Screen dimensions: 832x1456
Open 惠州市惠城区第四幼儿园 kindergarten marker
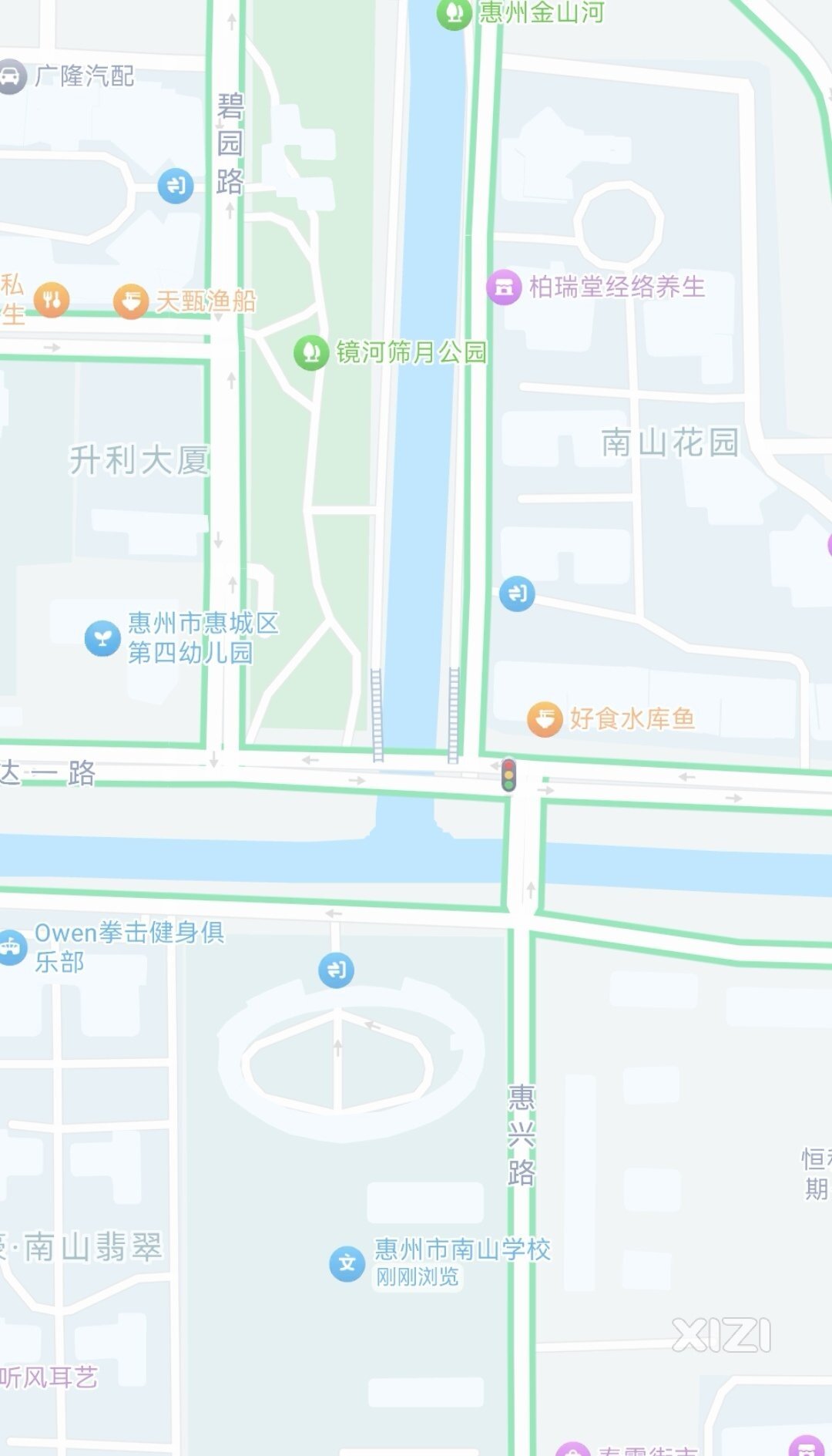point(102,638)
